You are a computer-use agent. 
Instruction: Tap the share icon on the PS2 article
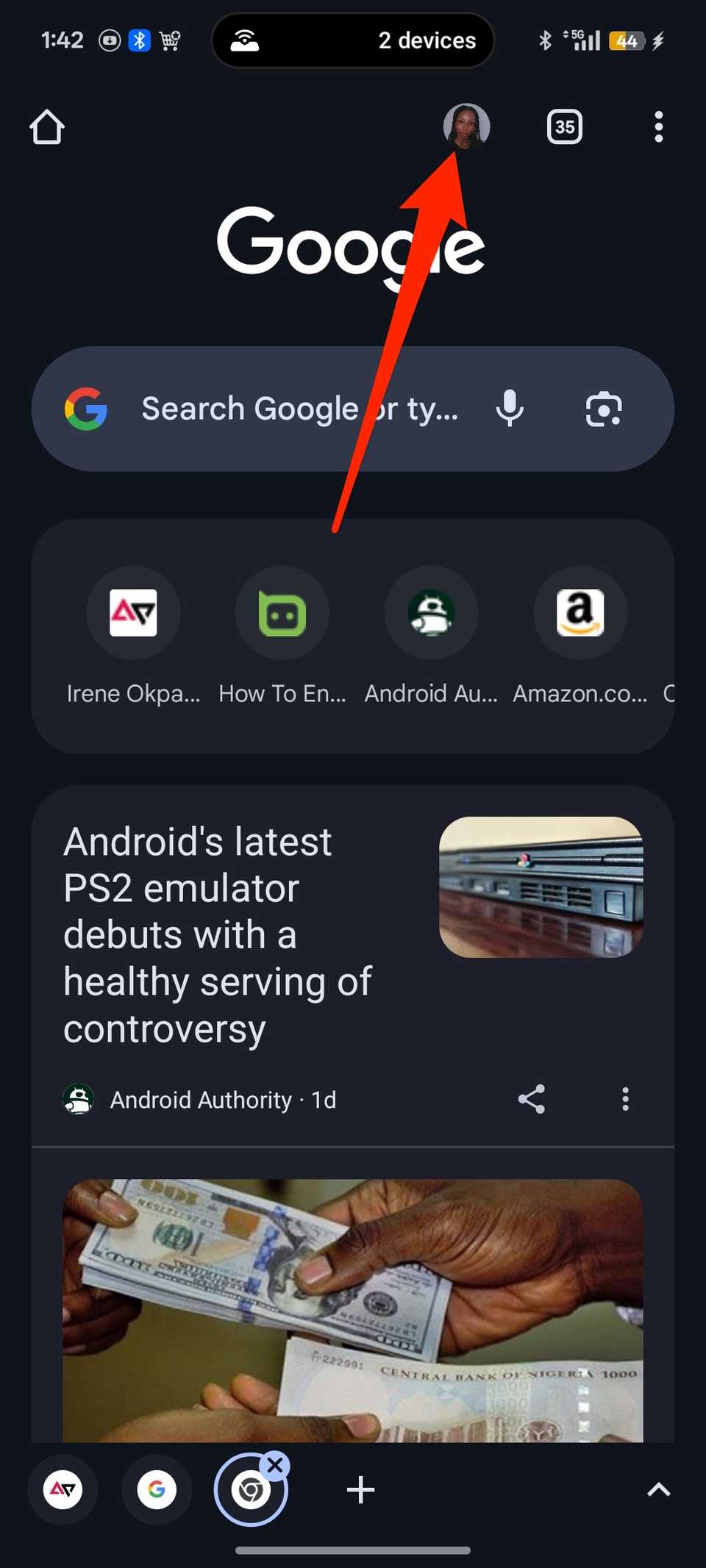[532, 1099]
